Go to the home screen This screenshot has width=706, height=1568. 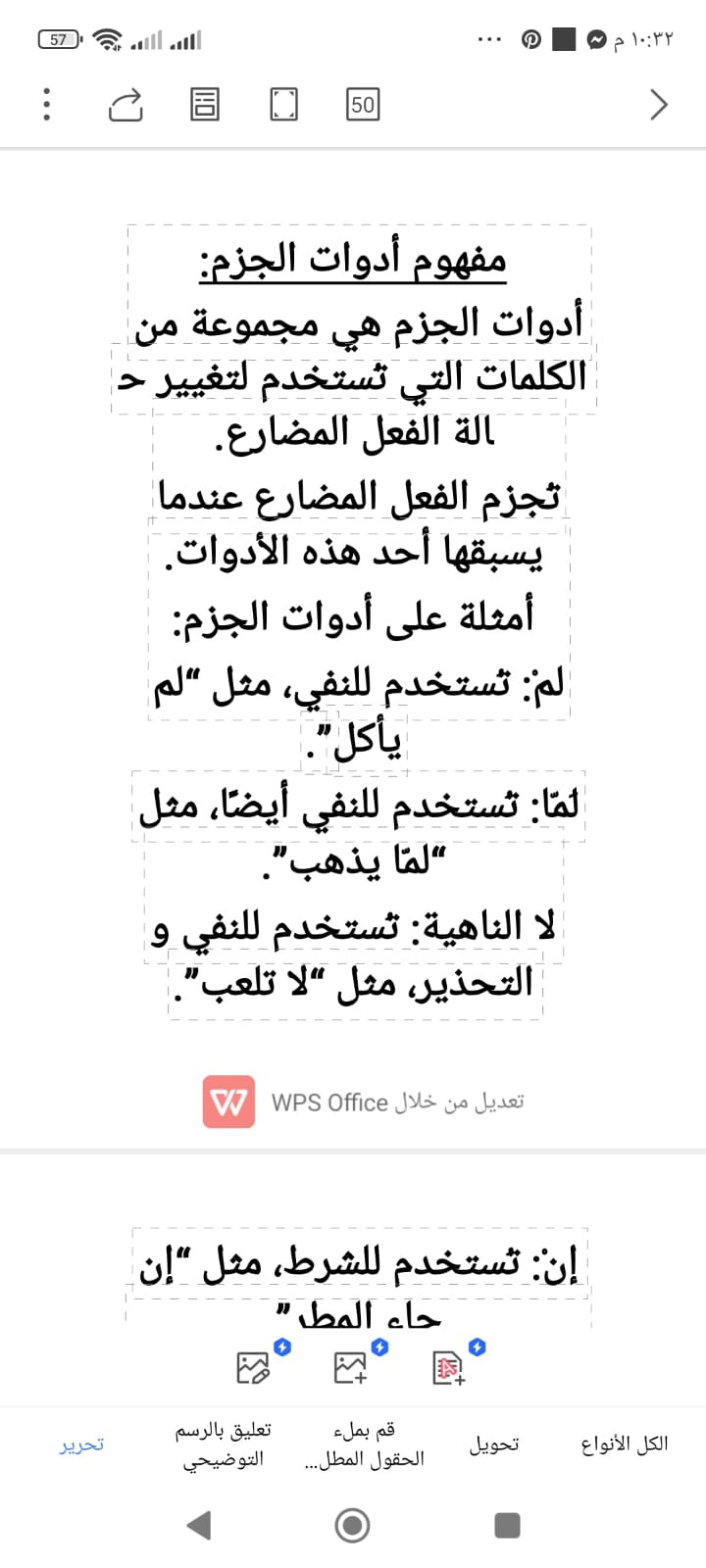353,1525
